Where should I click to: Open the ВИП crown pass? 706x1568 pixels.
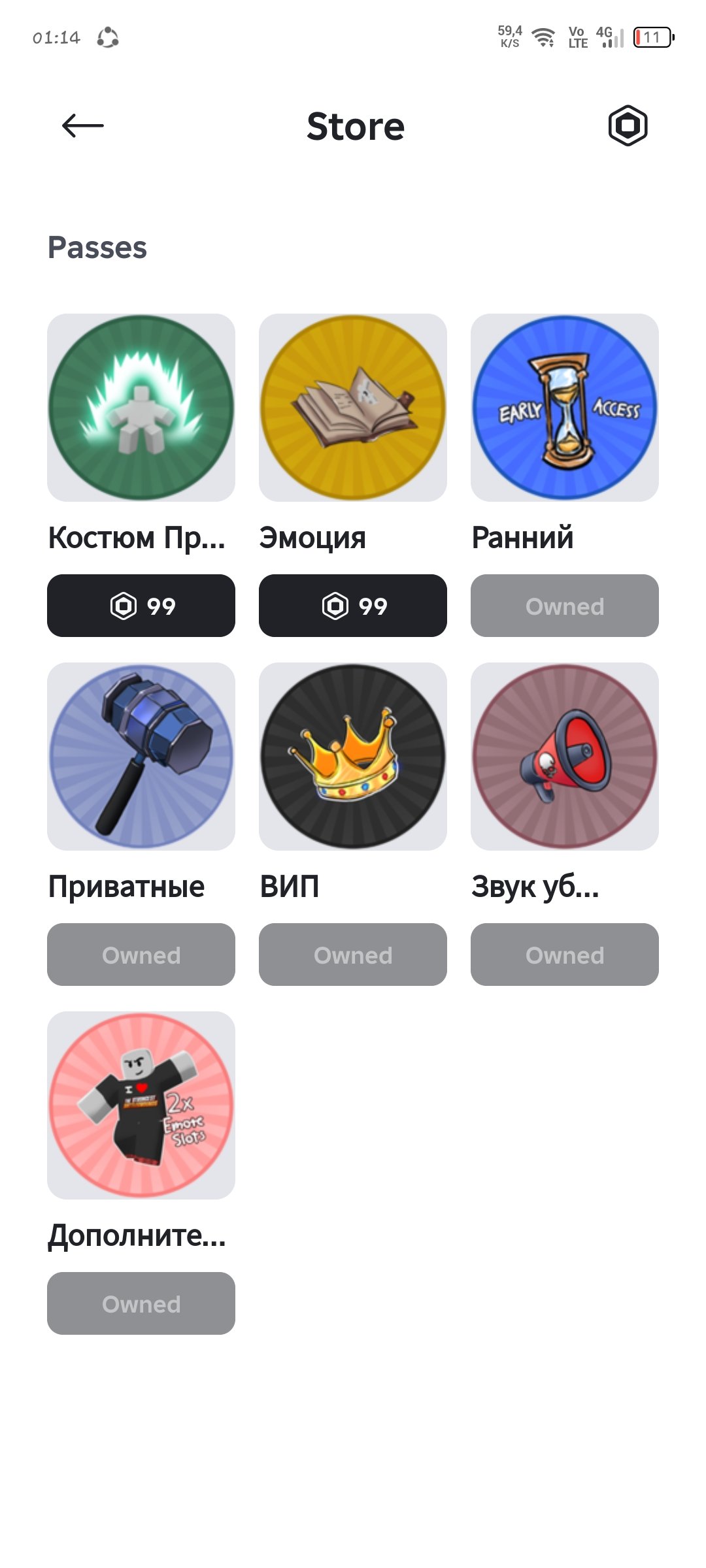point(353,757)
